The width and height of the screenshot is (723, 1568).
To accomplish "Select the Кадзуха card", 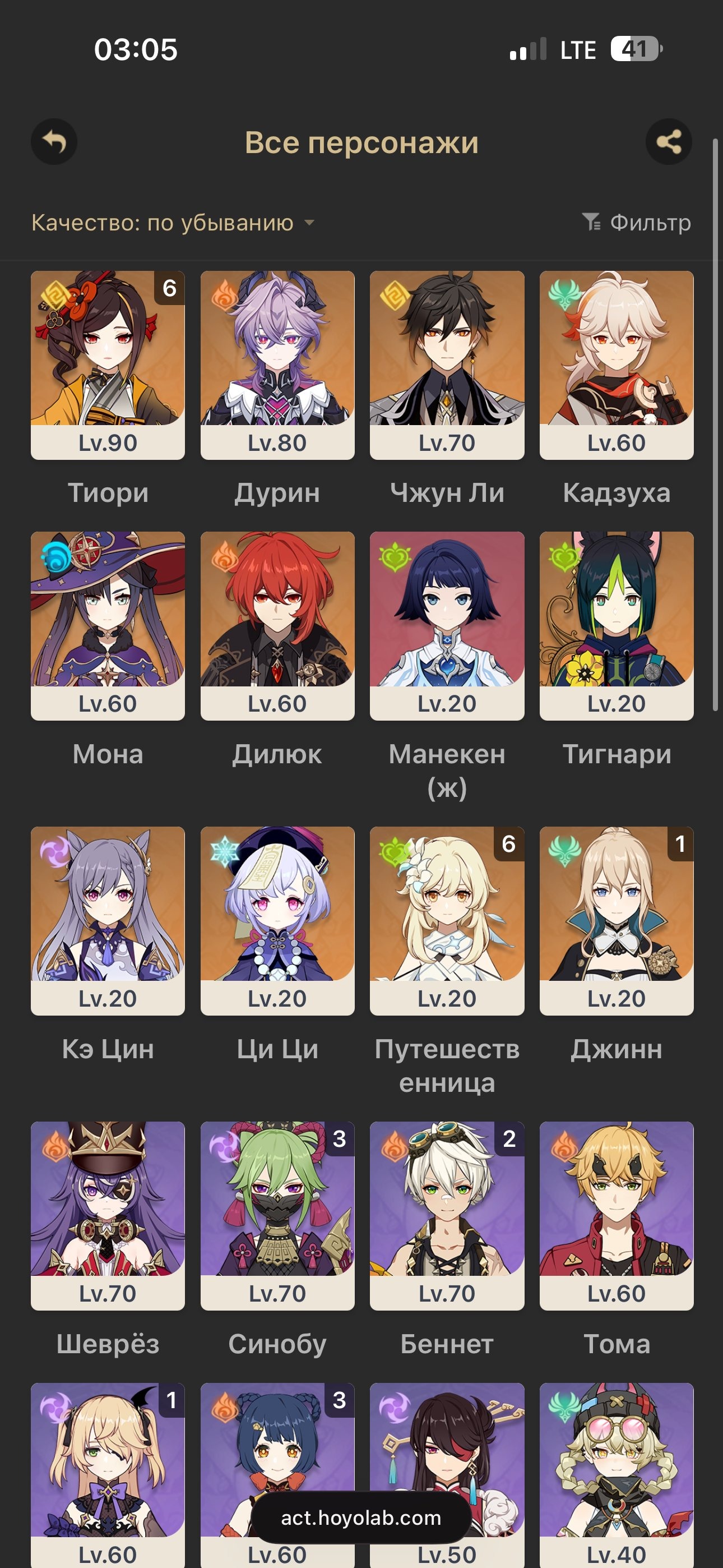I will 617,365.
